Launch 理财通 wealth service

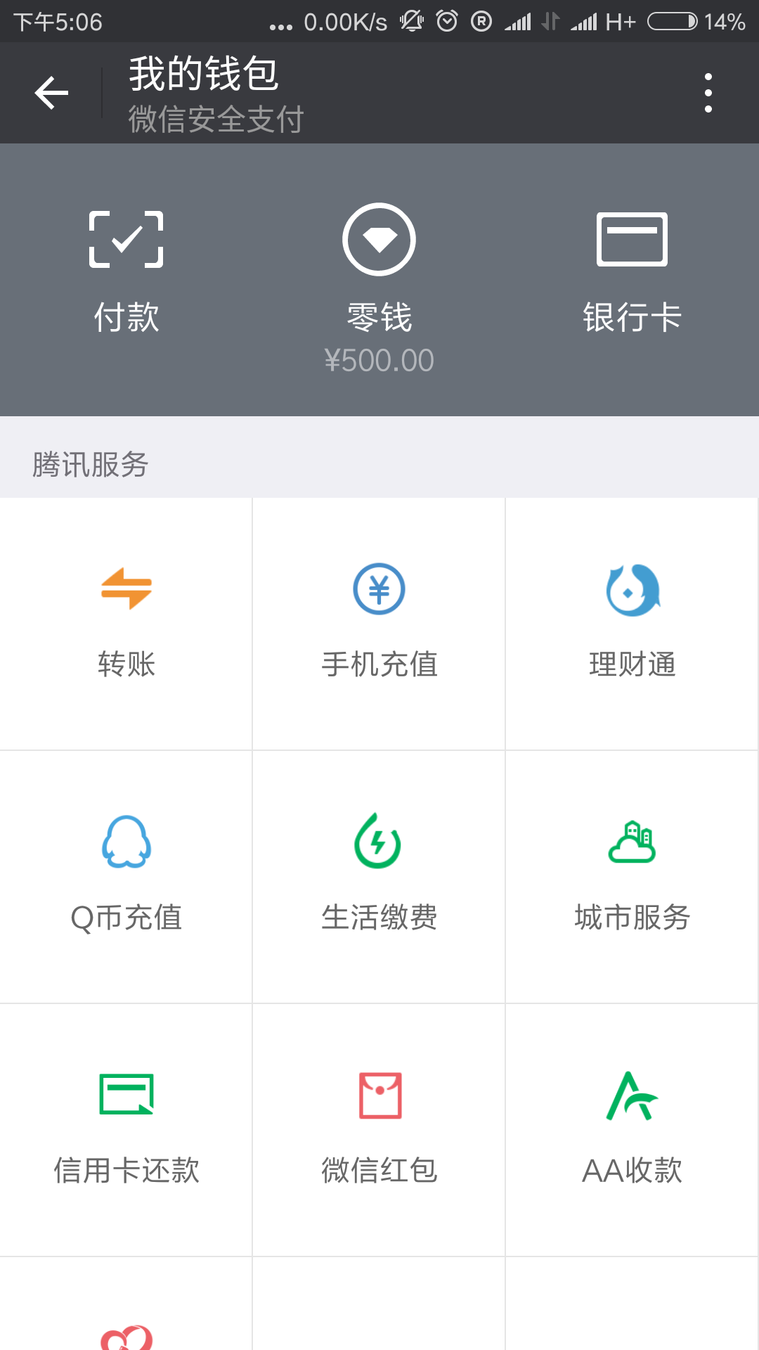[632, 623]
